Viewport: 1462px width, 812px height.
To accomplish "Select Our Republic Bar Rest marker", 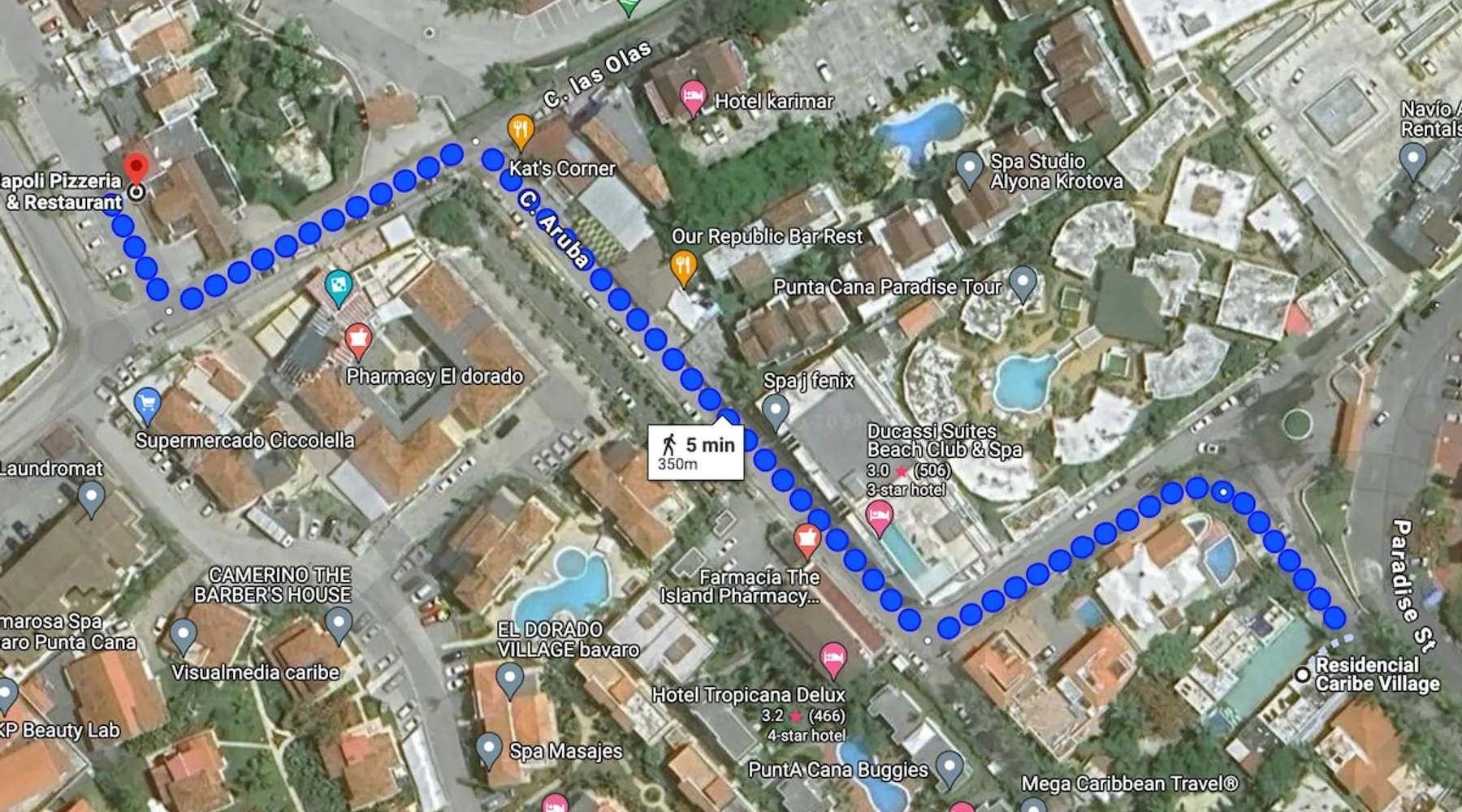I will (683, 266).
